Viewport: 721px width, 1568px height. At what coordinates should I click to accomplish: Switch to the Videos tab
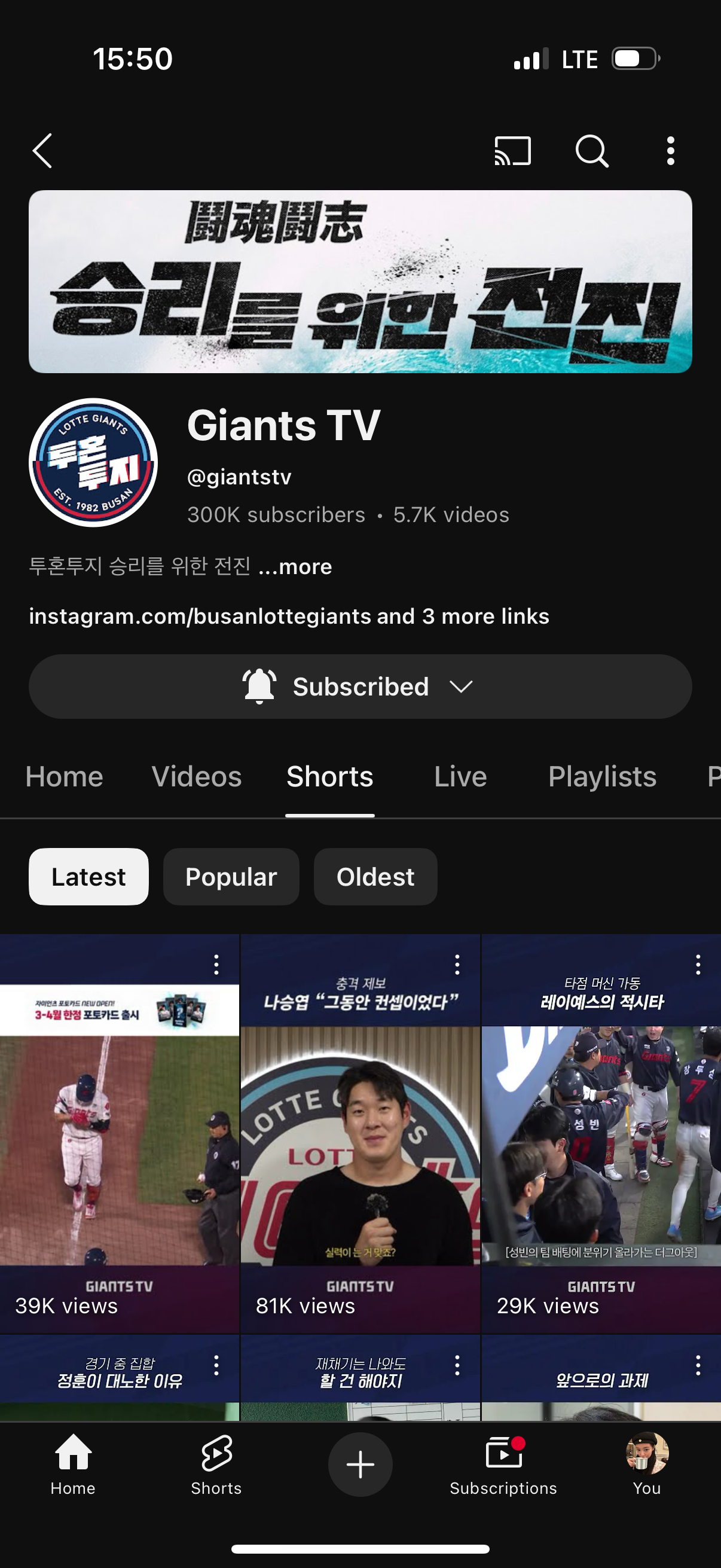197,777
